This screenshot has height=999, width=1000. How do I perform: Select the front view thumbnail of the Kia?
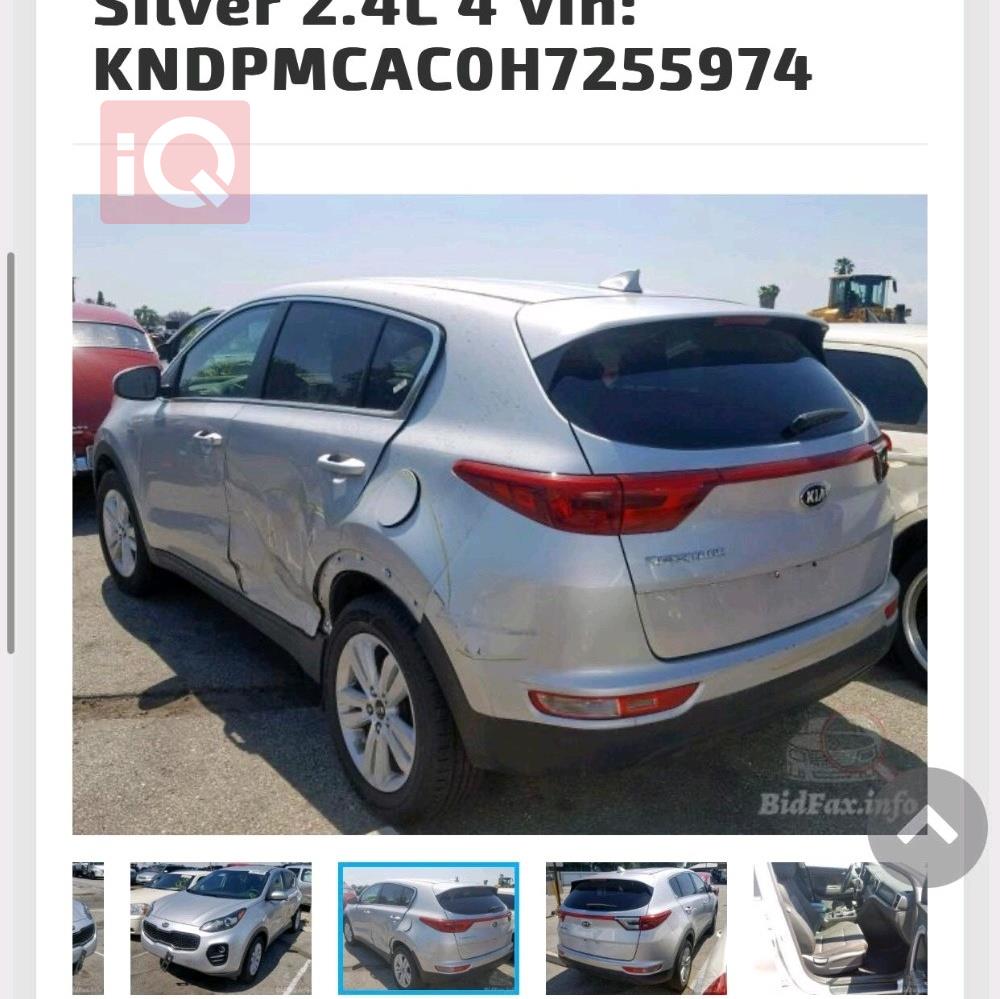221,928
